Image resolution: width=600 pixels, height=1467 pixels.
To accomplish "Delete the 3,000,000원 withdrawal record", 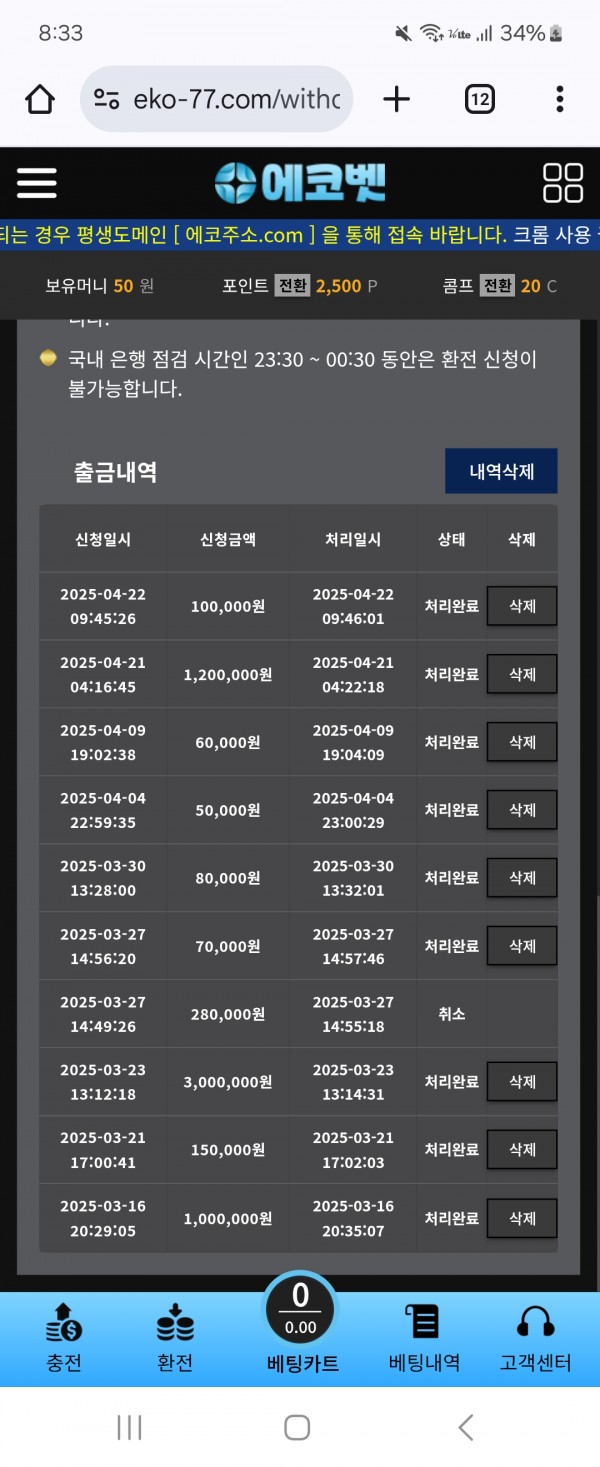I will pos(522,1082).
